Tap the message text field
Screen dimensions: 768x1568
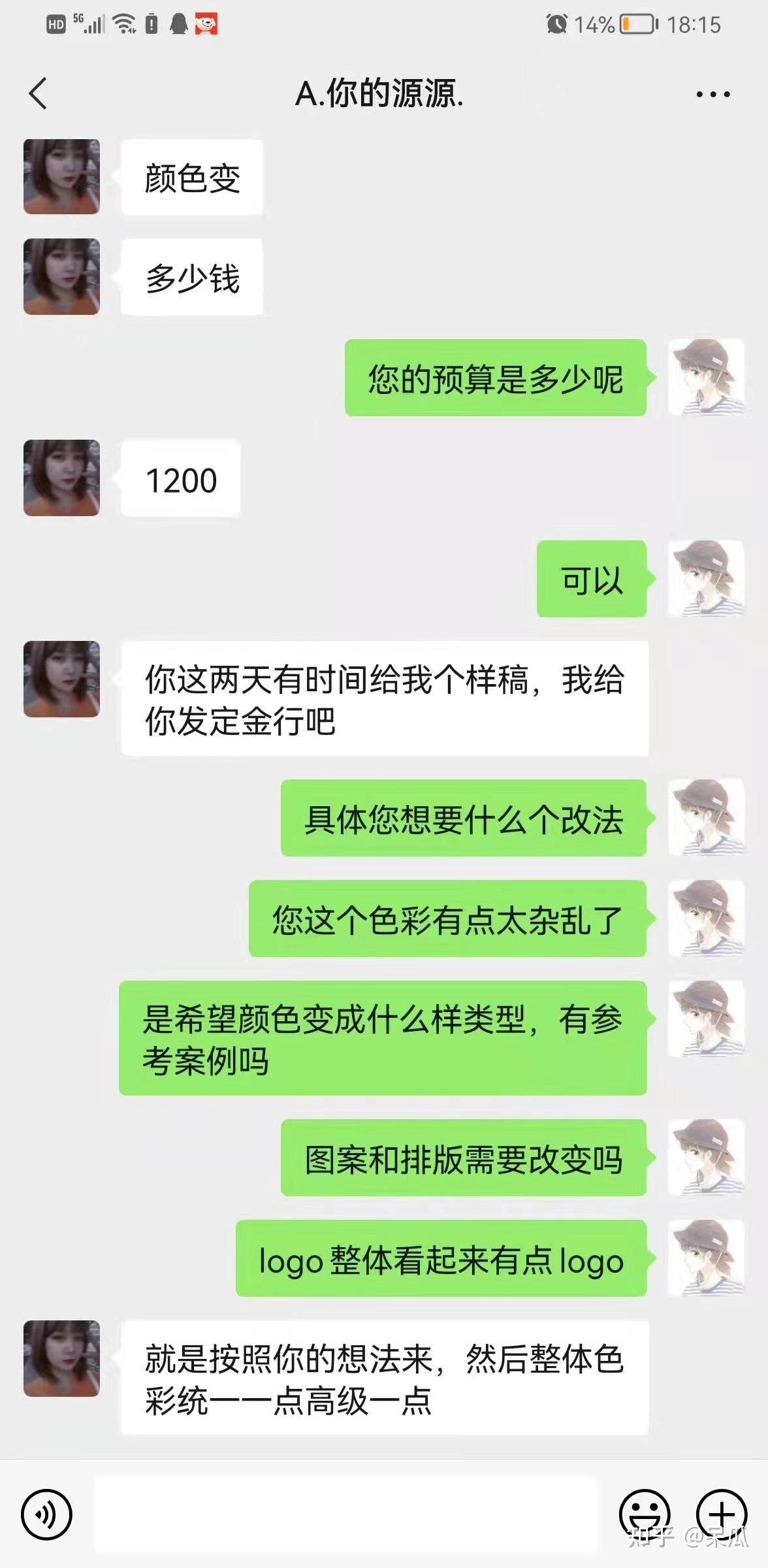pyautogui.click(x=346, y=1514)
